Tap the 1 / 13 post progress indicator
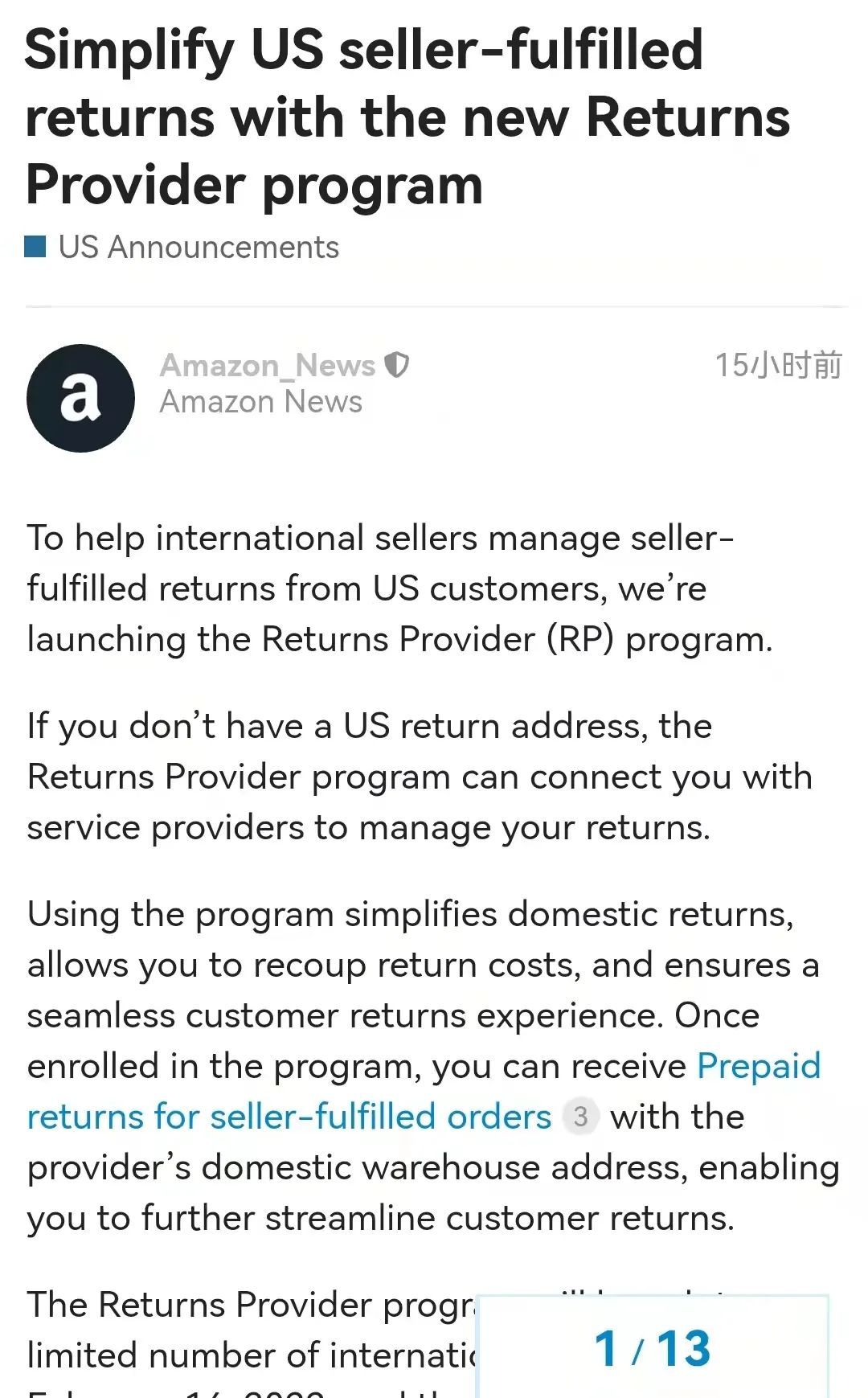The width and height of the screenshot is (868, 1398). [652, 1347]
